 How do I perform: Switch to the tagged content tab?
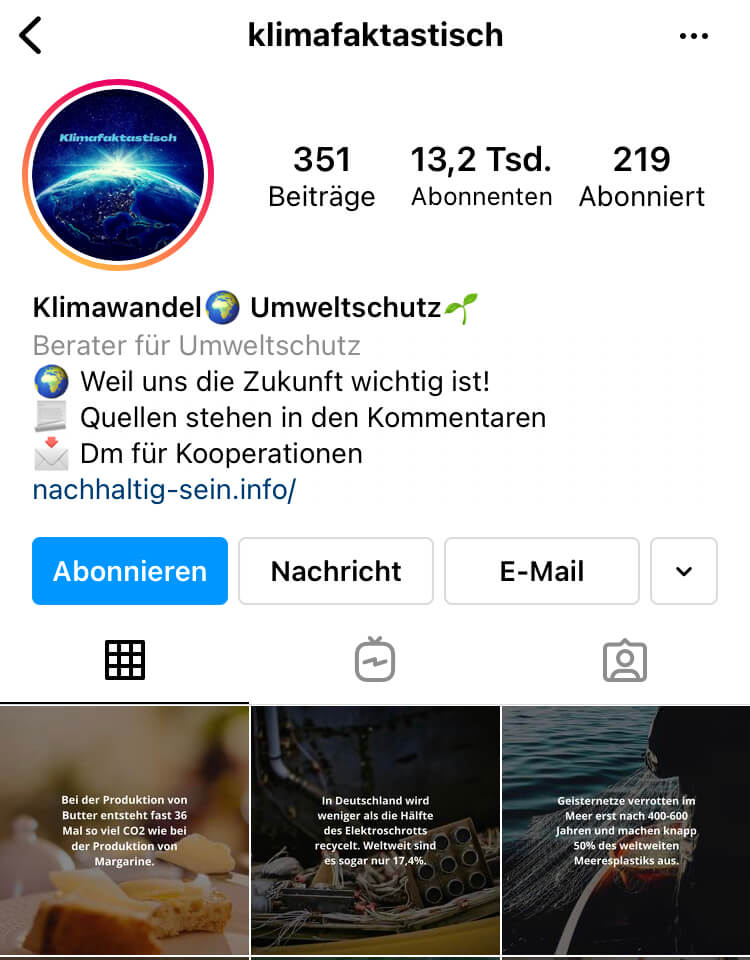(624, 660)
